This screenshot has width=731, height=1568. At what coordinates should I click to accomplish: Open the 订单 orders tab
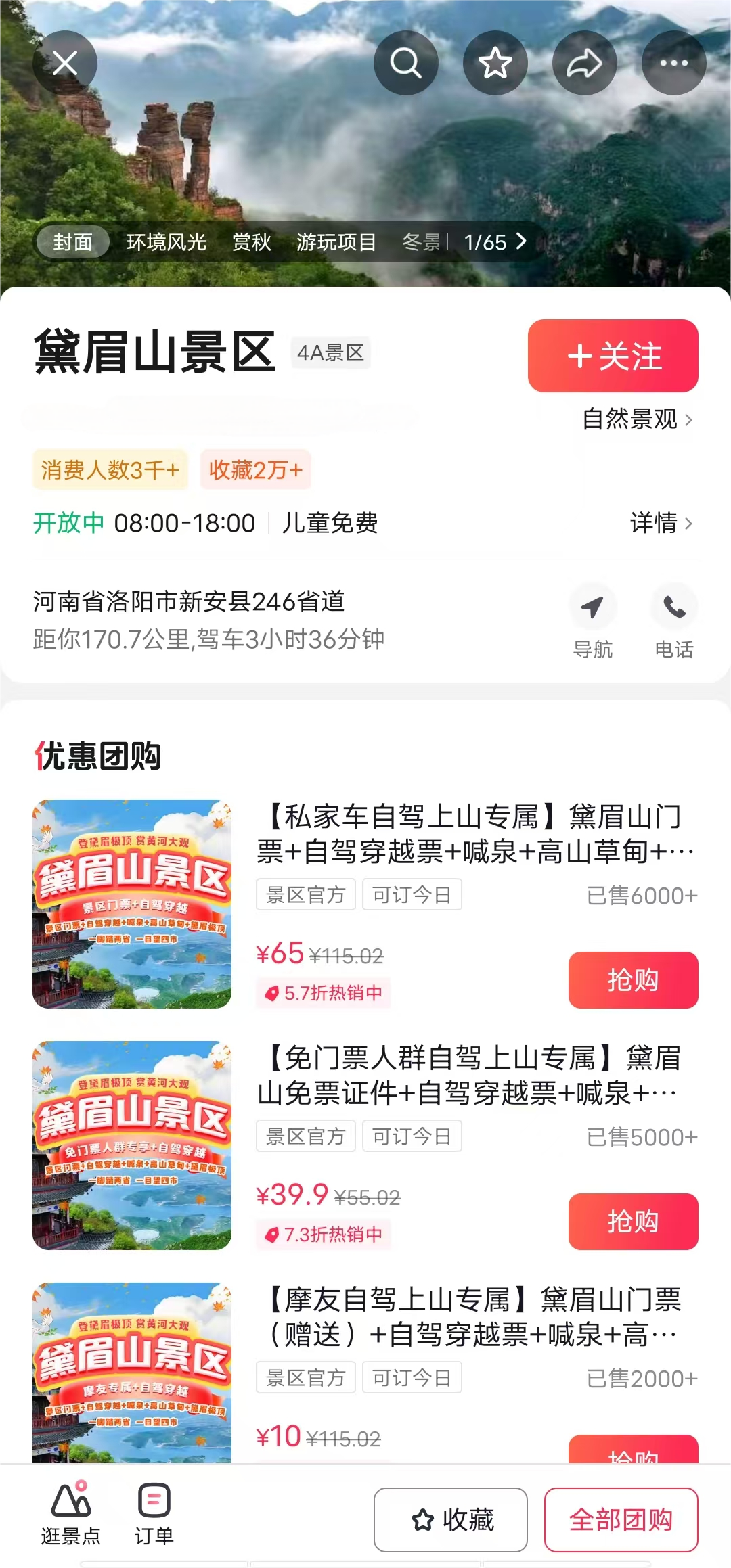(154, 1514)
